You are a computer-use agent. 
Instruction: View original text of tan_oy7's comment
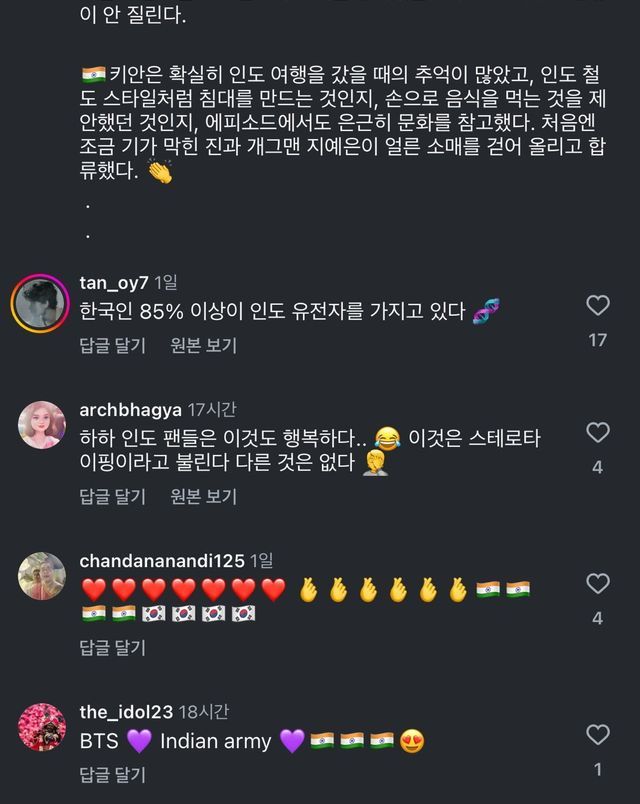coord(203,346)
